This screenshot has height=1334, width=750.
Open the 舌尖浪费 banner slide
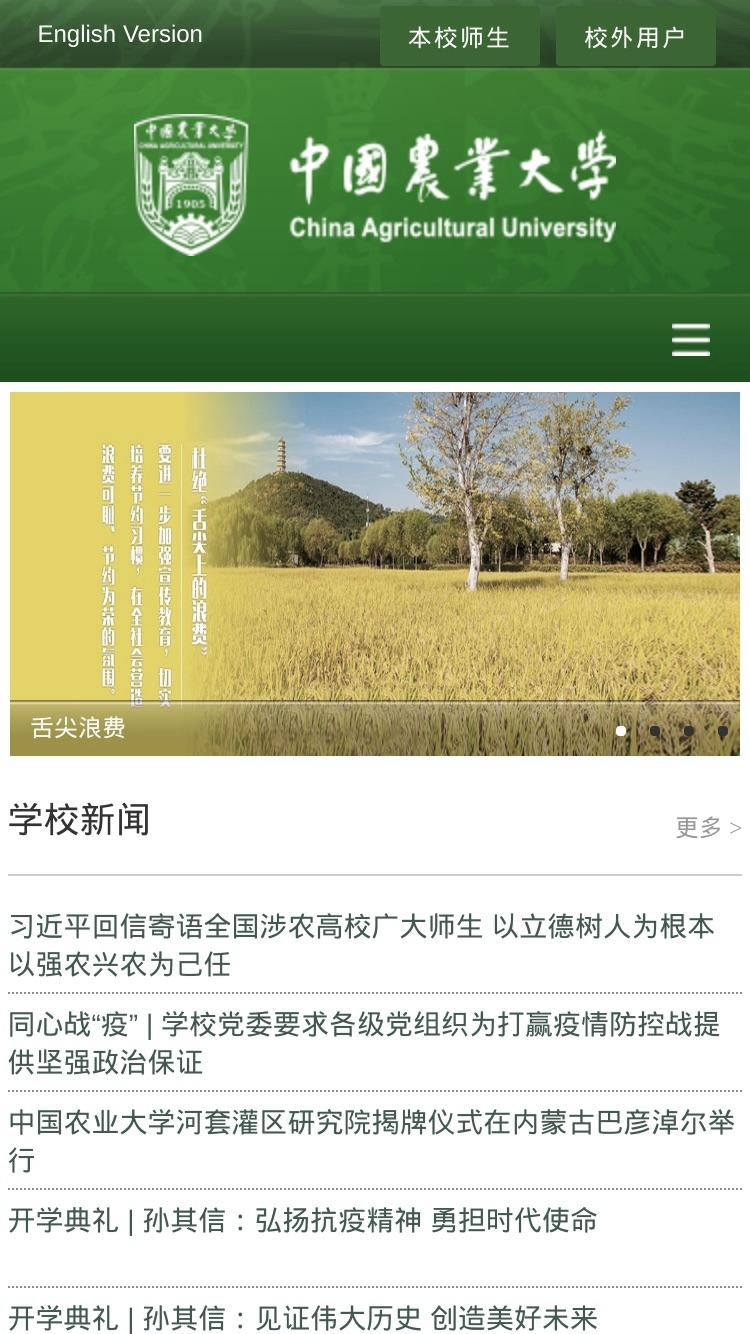coord(375,574)
